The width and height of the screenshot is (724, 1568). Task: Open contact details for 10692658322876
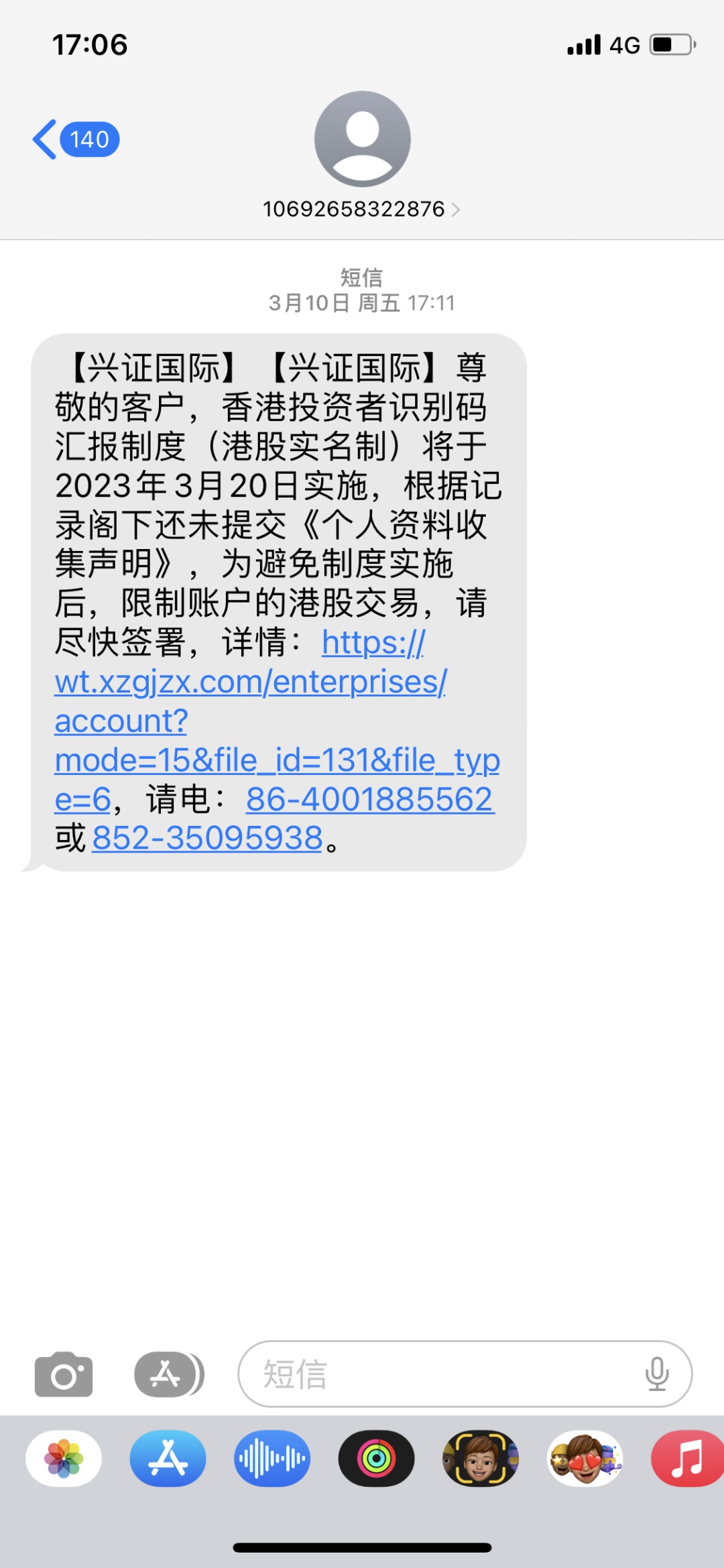[361, 209]
